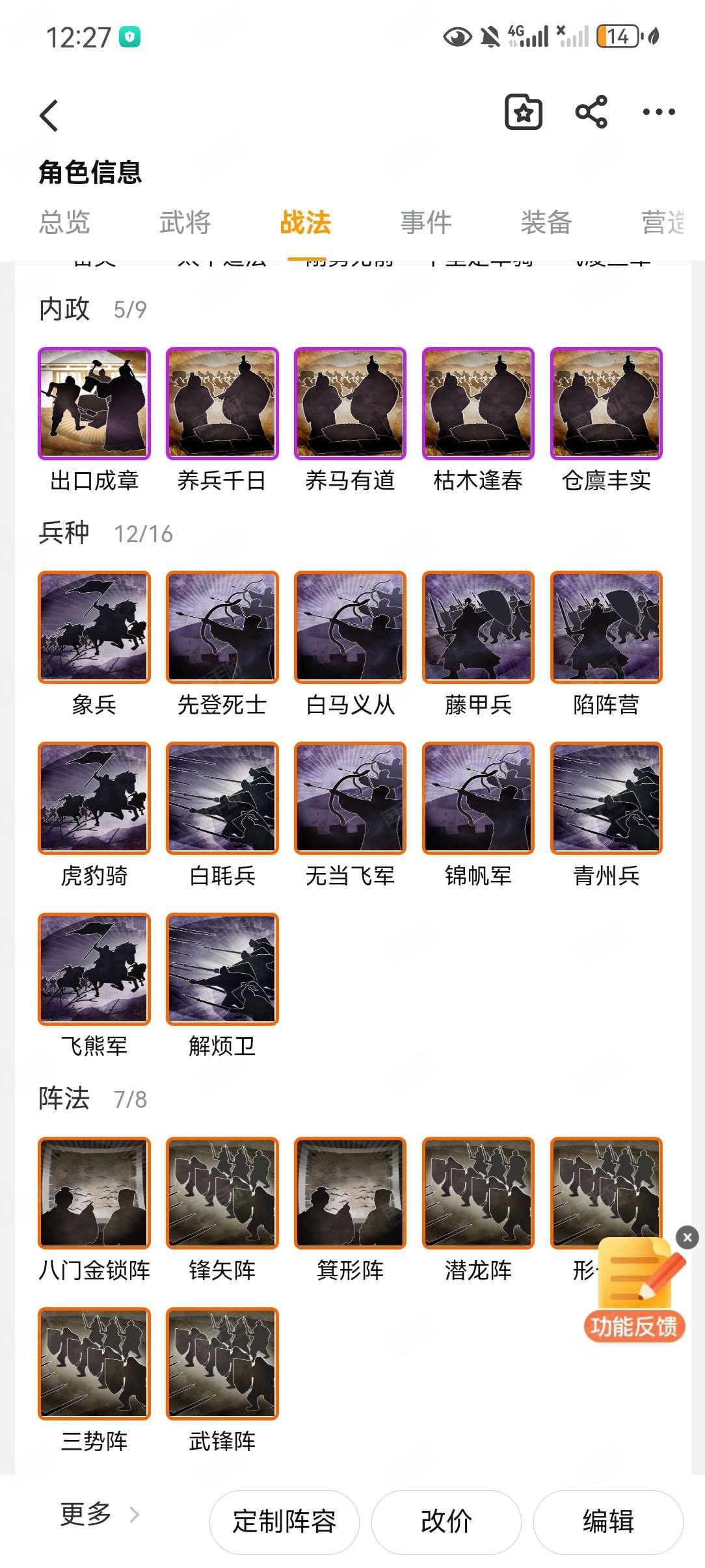
Task: Switch to the 总览 tab
Action: (64, 222)
